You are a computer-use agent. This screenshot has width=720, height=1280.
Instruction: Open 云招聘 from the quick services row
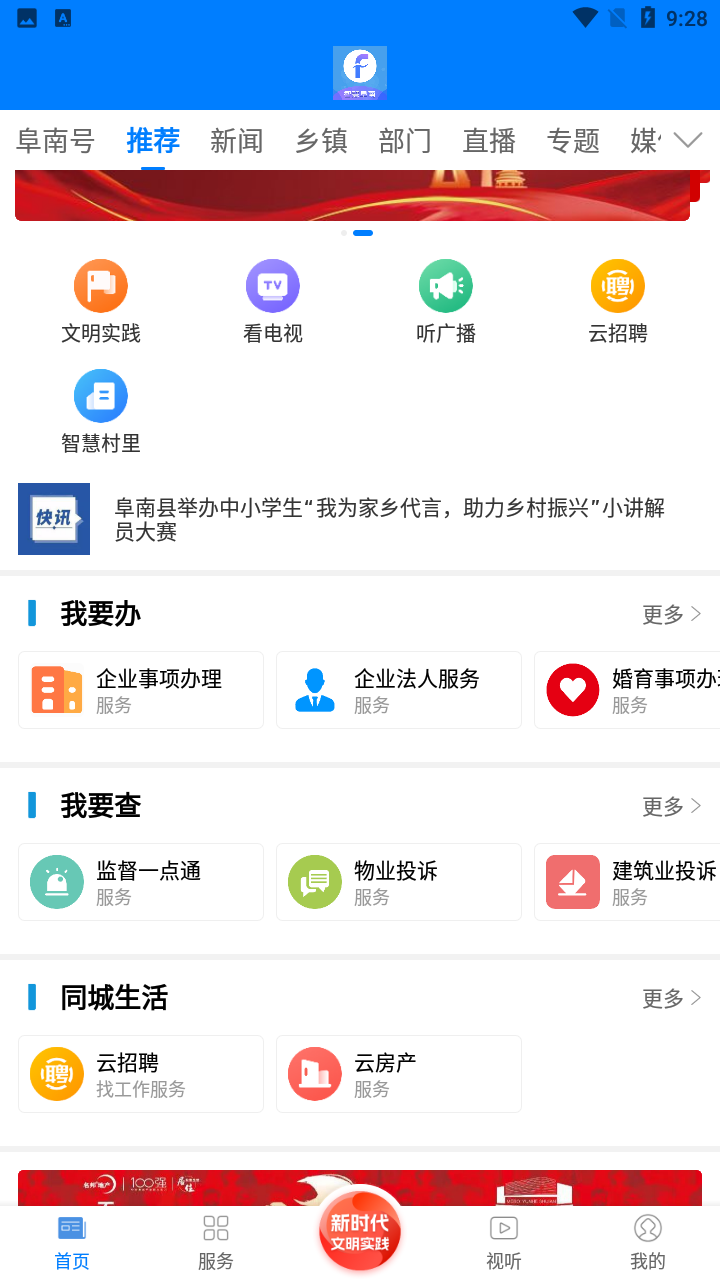tap(617, 298)
